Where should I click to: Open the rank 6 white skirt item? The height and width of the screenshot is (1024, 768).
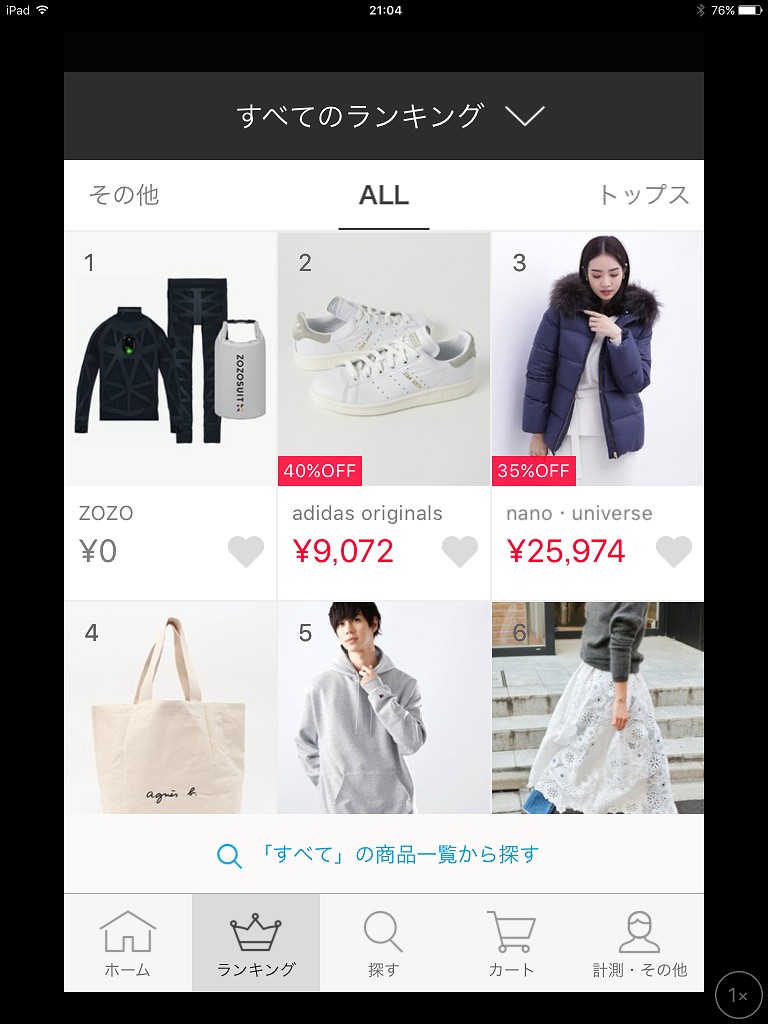coord(598,710)
